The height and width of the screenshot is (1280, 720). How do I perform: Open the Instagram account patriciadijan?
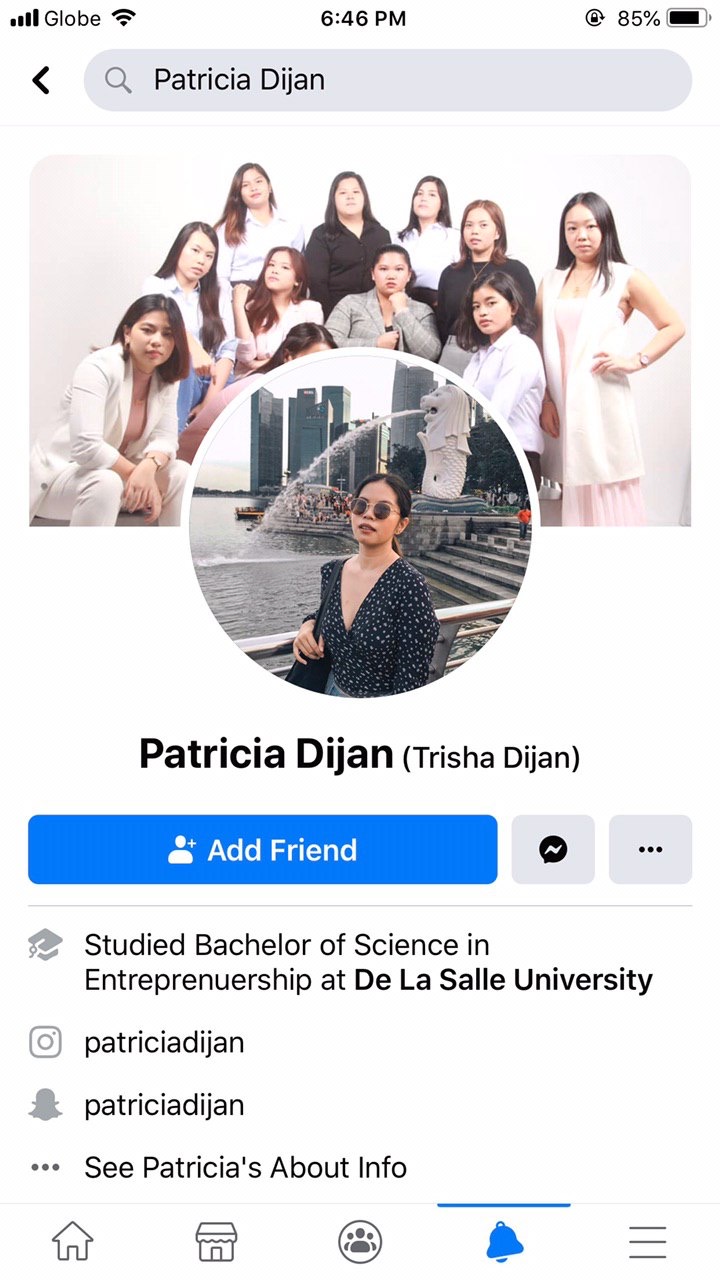coord(164,1043)
